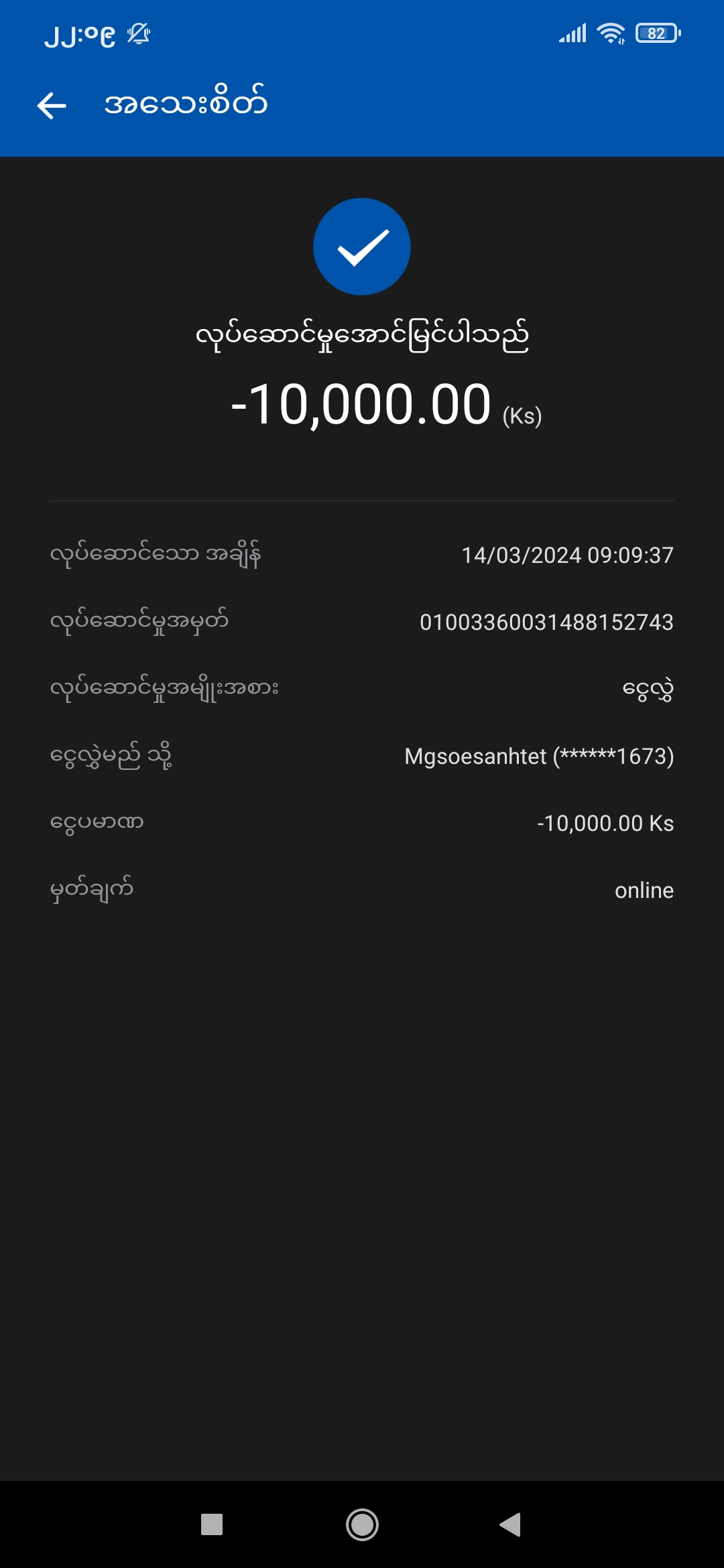Open the recent apps view
Viewport: 724px width, 1568px height.
tap(212, 1524)
